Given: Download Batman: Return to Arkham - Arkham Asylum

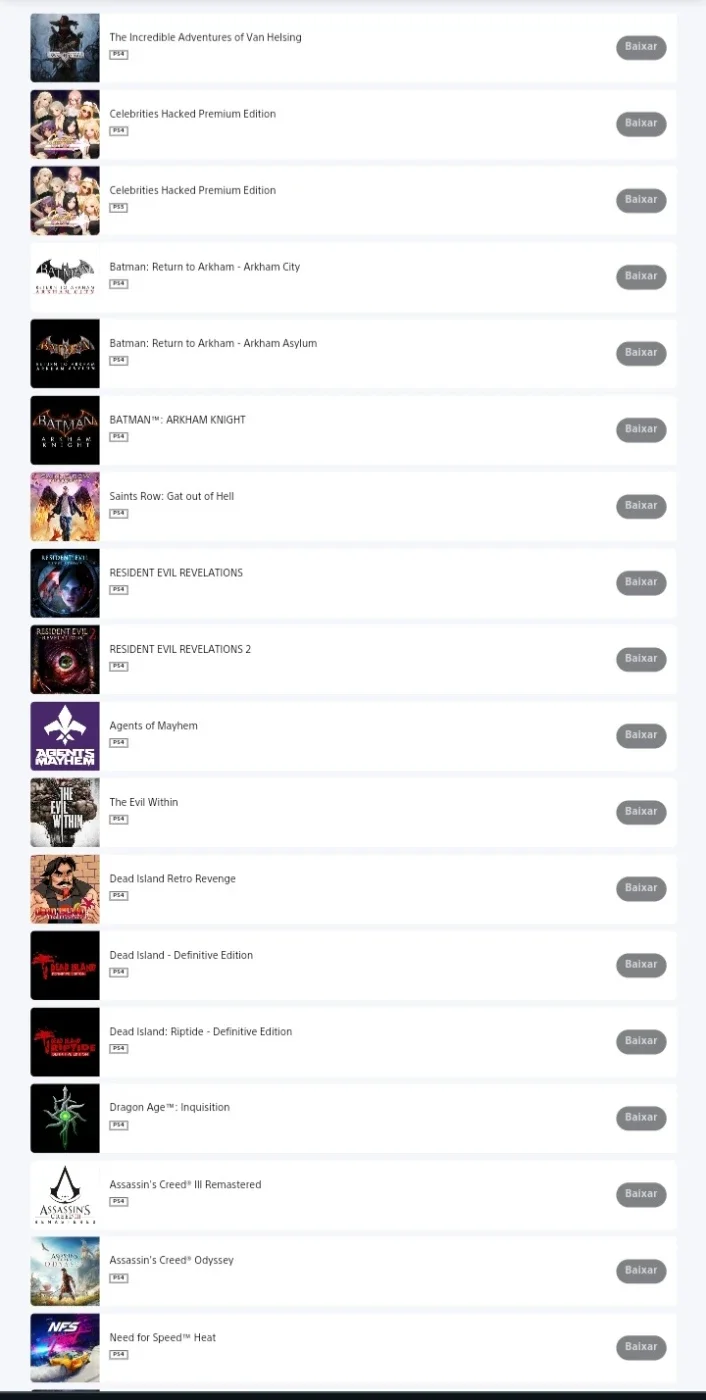Looking at the screenshot, I should coord(641,353).
